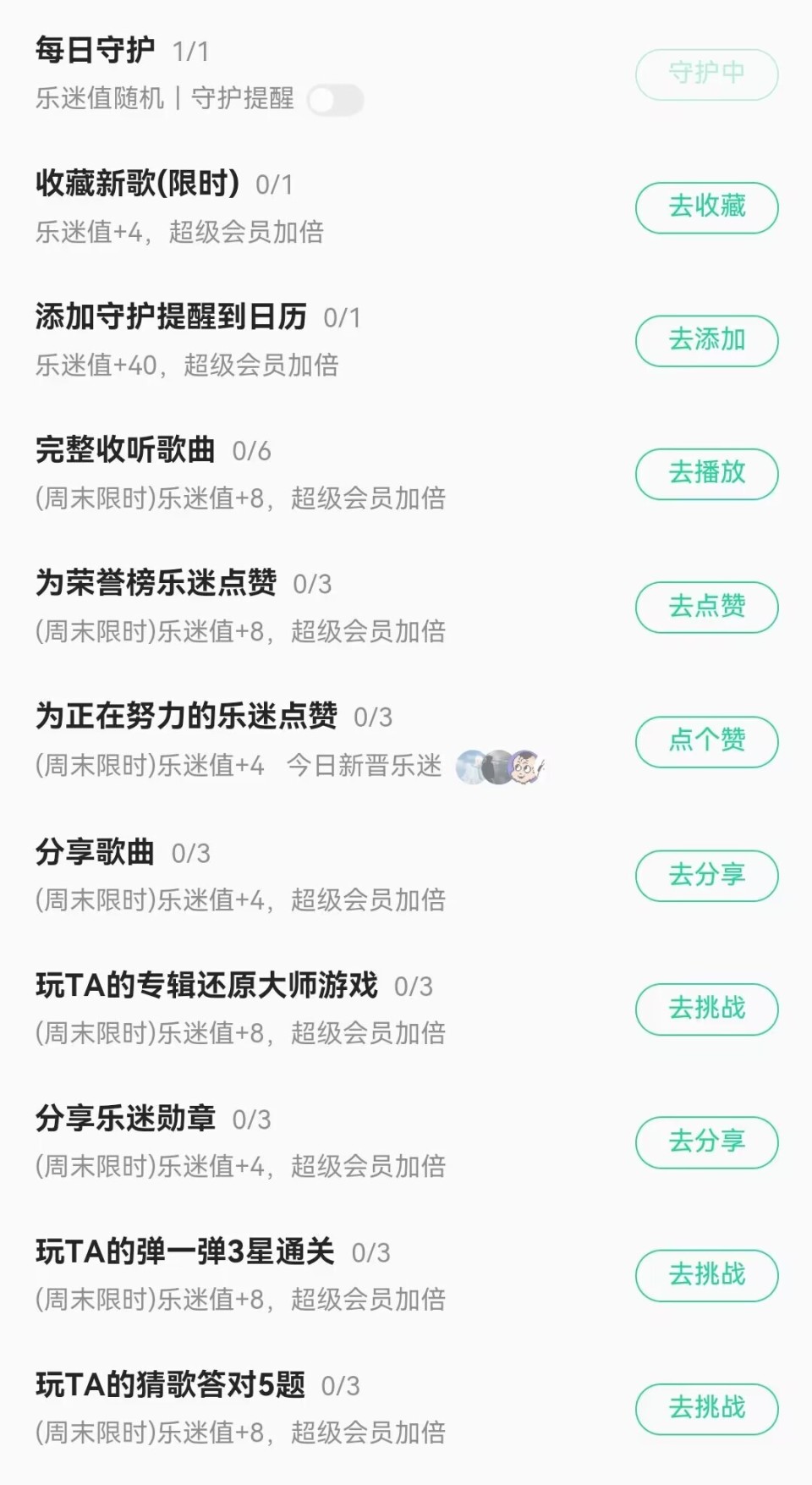Tap the 守护中 status button at the top

(x=707, y=74)
